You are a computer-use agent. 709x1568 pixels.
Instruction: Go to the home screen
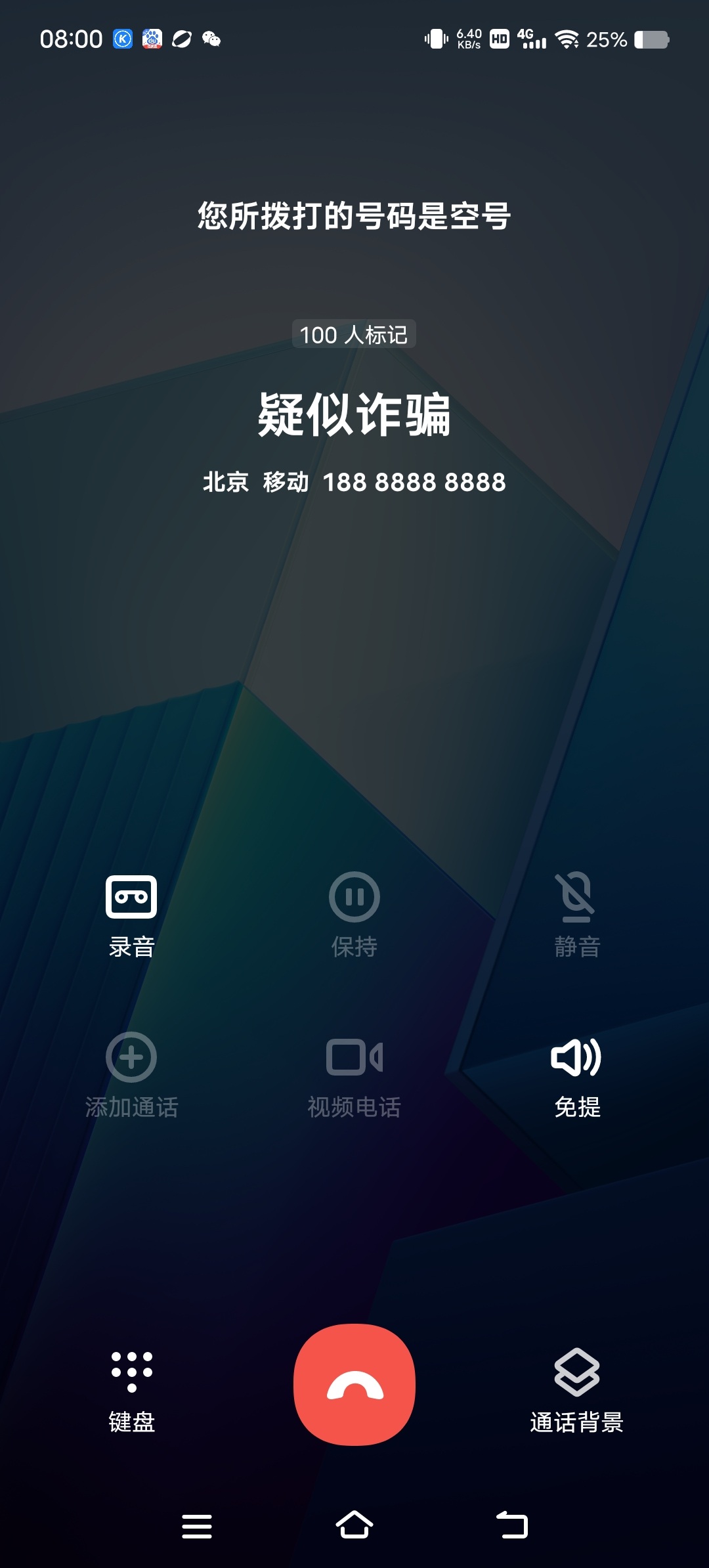tap(354, 1525)
